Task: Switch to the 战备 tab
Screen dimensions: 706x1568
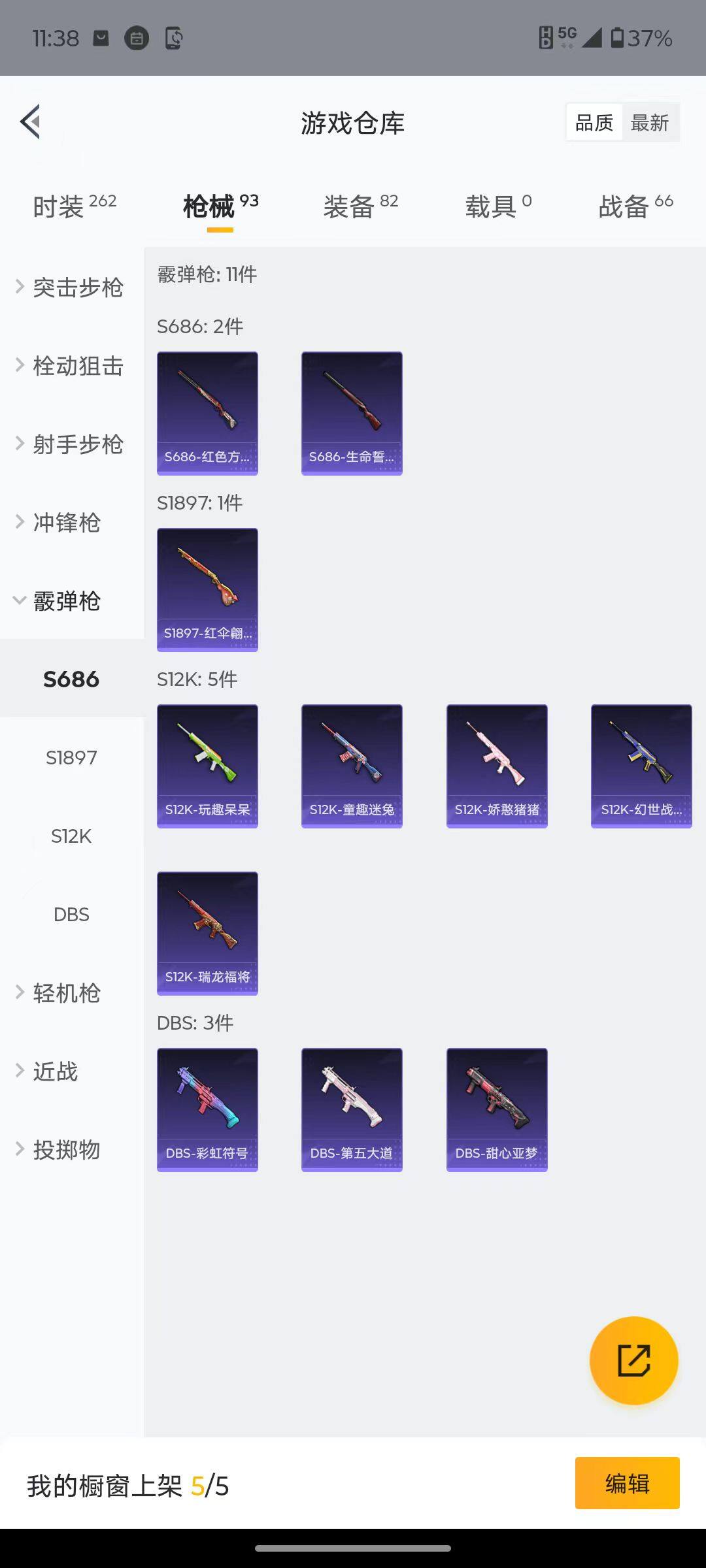Action: 635,206
